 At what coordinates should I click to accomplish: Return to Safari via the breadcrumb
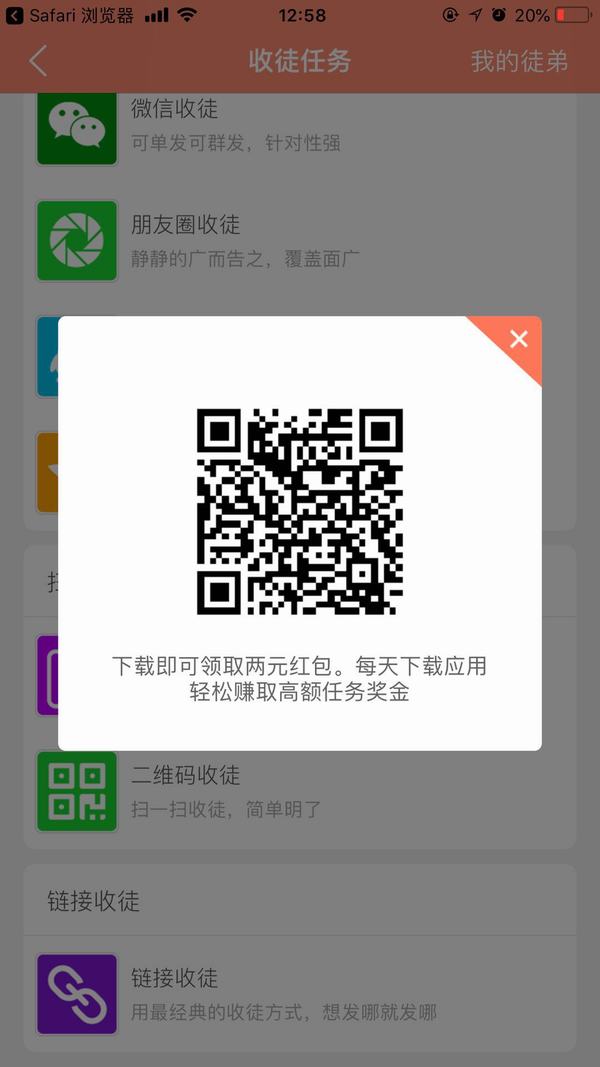coord(70,15)
